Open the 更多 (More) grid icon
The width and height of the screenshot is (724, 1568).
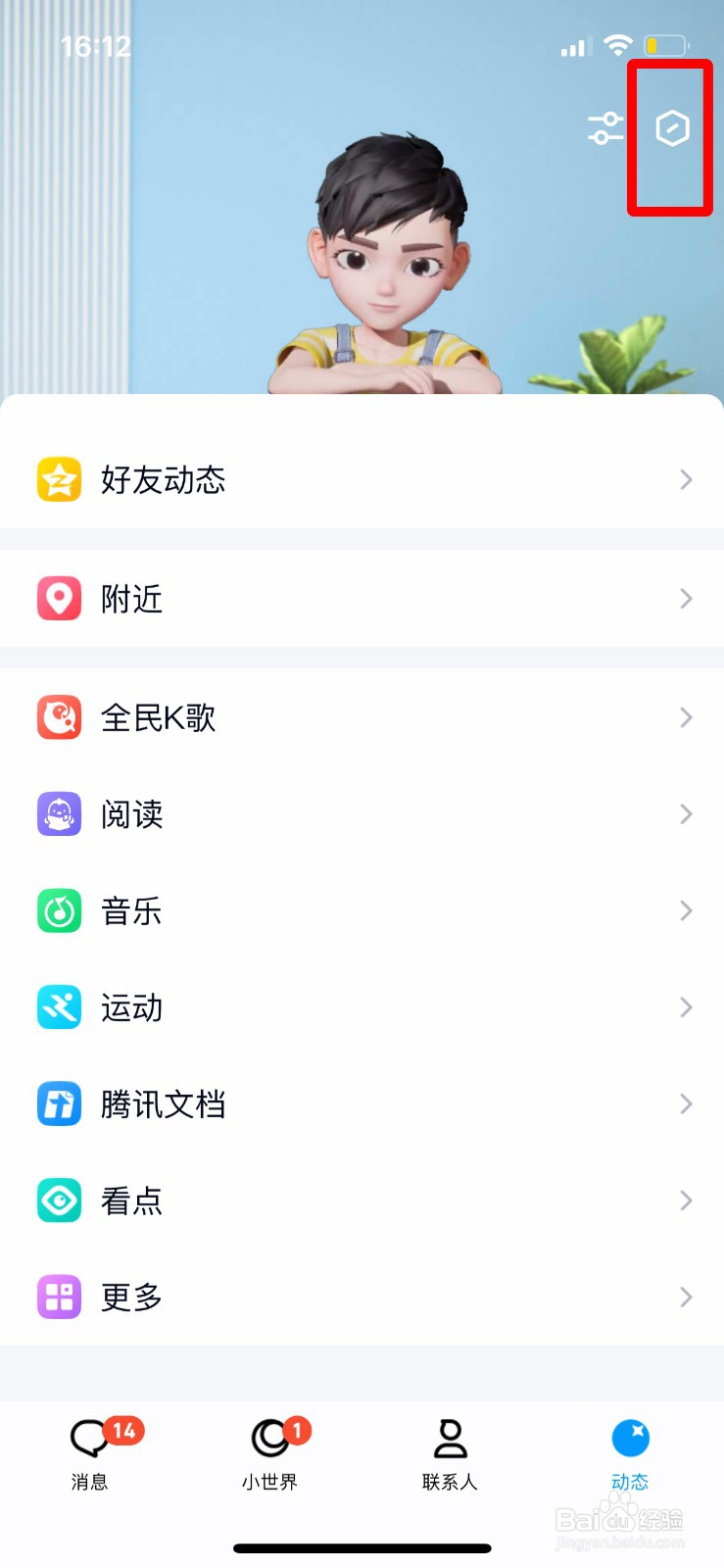[59, 1297]
